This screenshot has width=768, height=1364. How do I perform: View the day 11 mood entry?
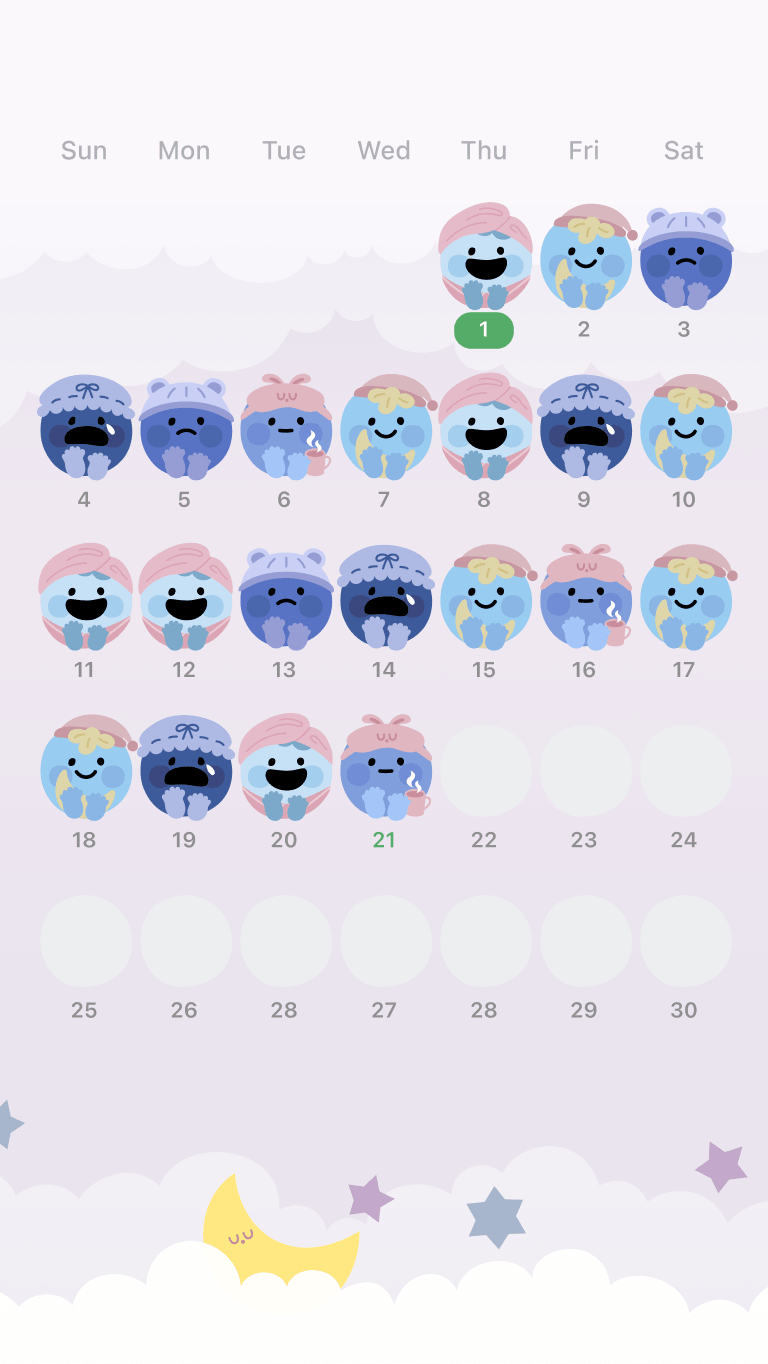85,600
